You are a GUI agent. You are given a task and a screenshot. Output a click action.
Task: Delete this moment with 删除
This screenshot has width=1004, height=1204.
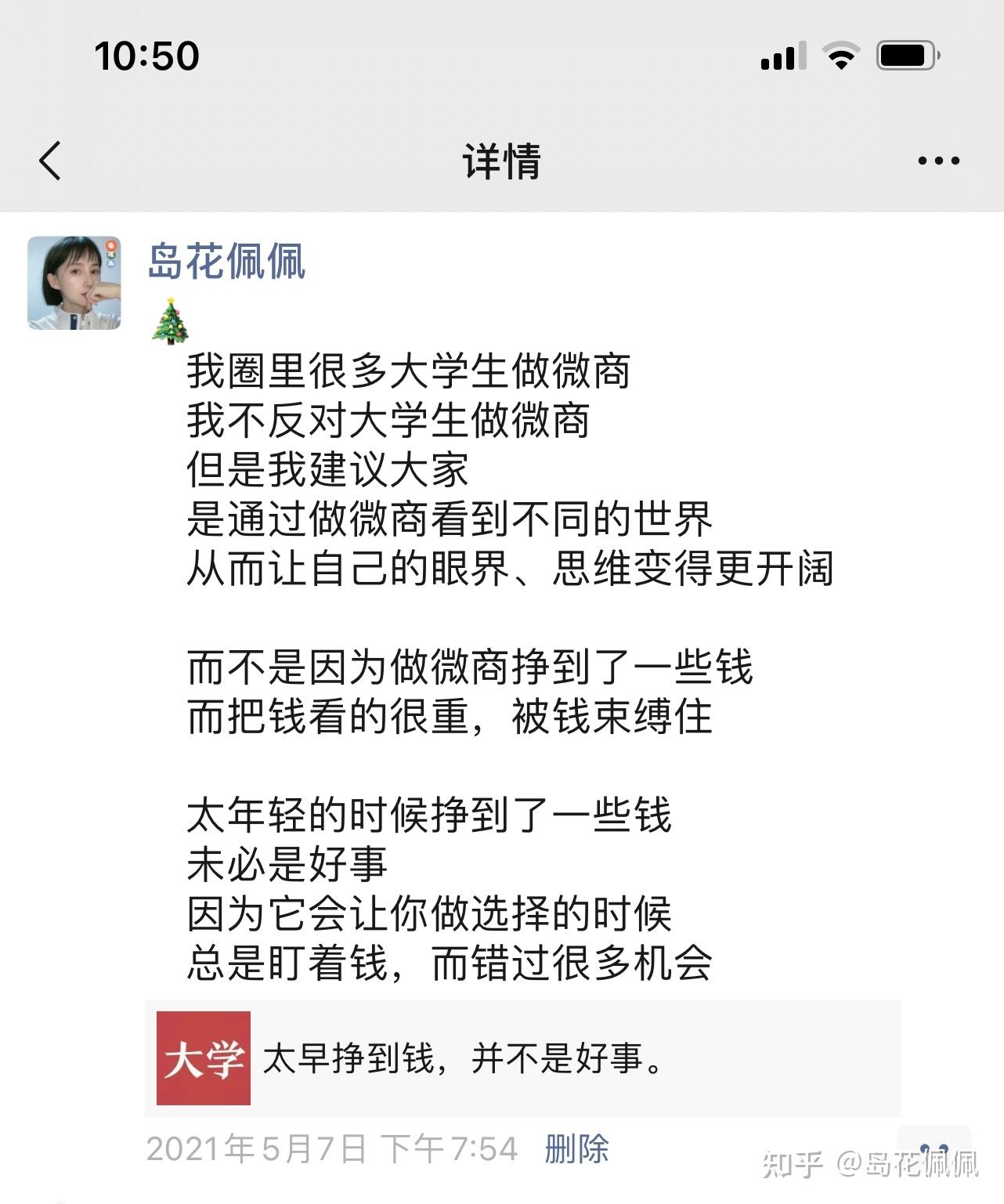point(577,1149)
